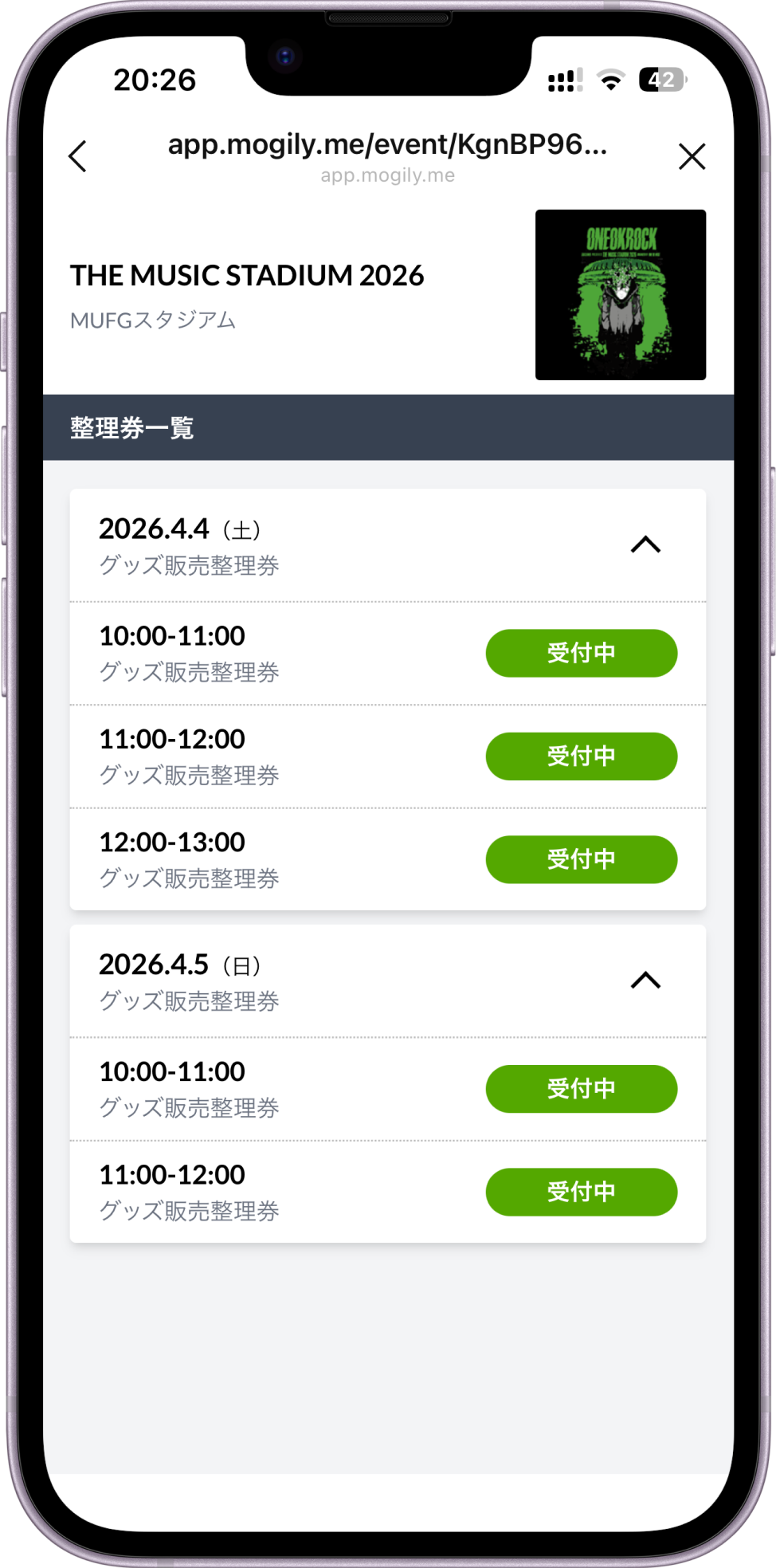Viewport: 776px width, 1568px height.
Task: Tap 受付中 for 4.4 10:00-11:00 slot
Action: coord(581,653)
